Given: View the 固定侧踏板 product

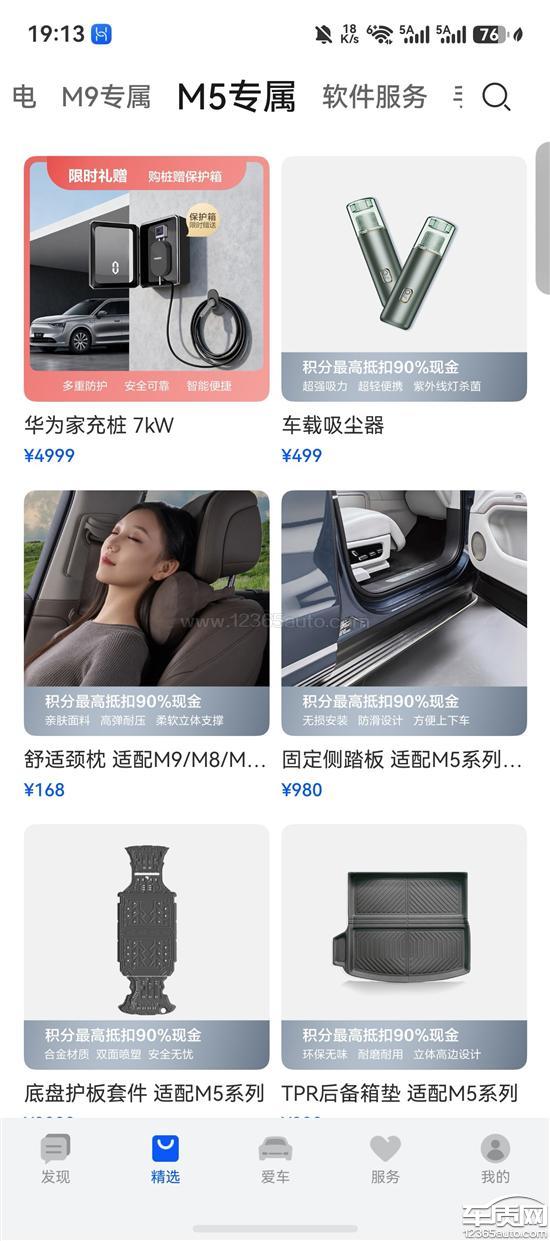Looking at the screenshot, I should click(404, 645).
